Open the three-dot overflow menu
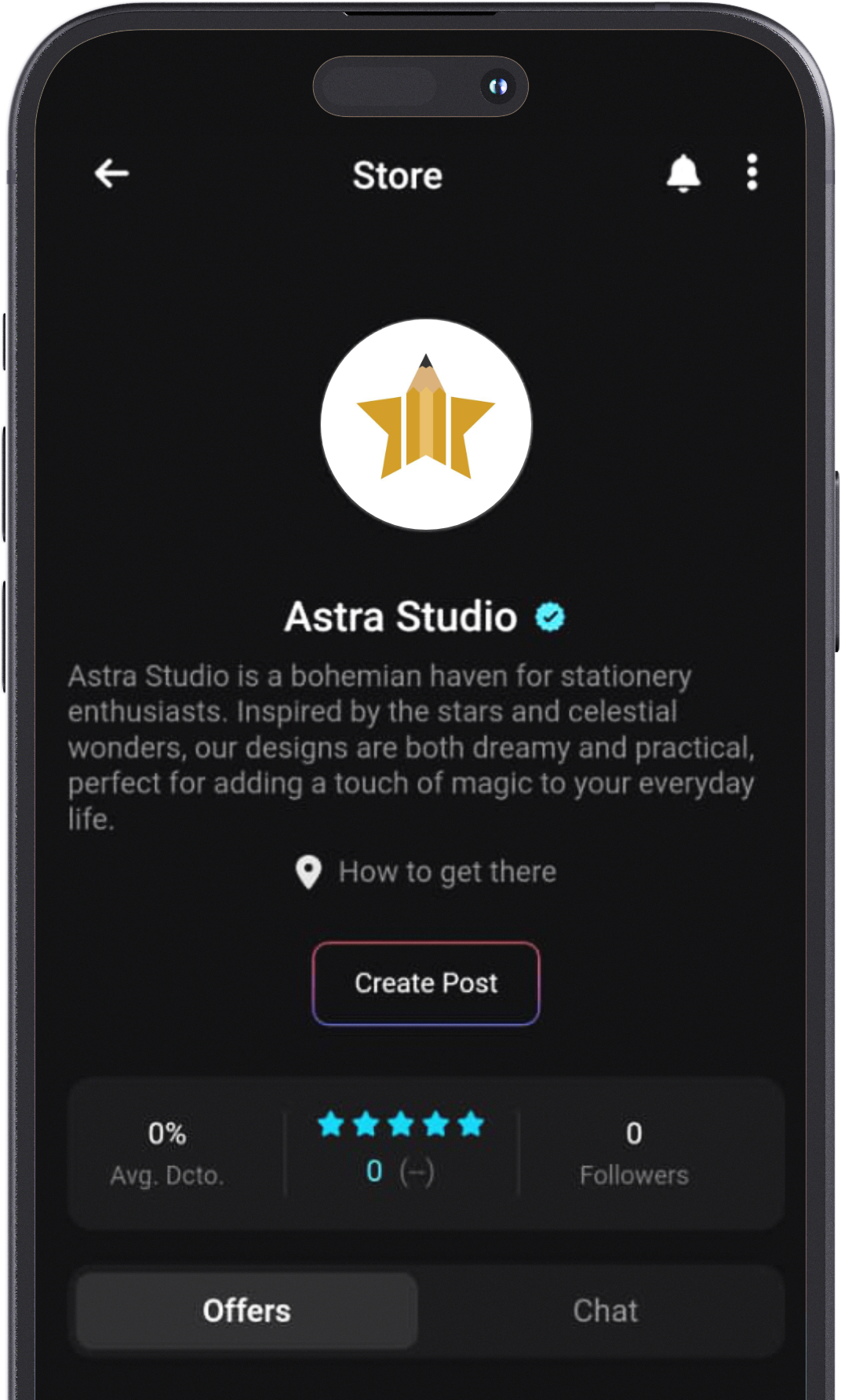 [x=752, y=172]
